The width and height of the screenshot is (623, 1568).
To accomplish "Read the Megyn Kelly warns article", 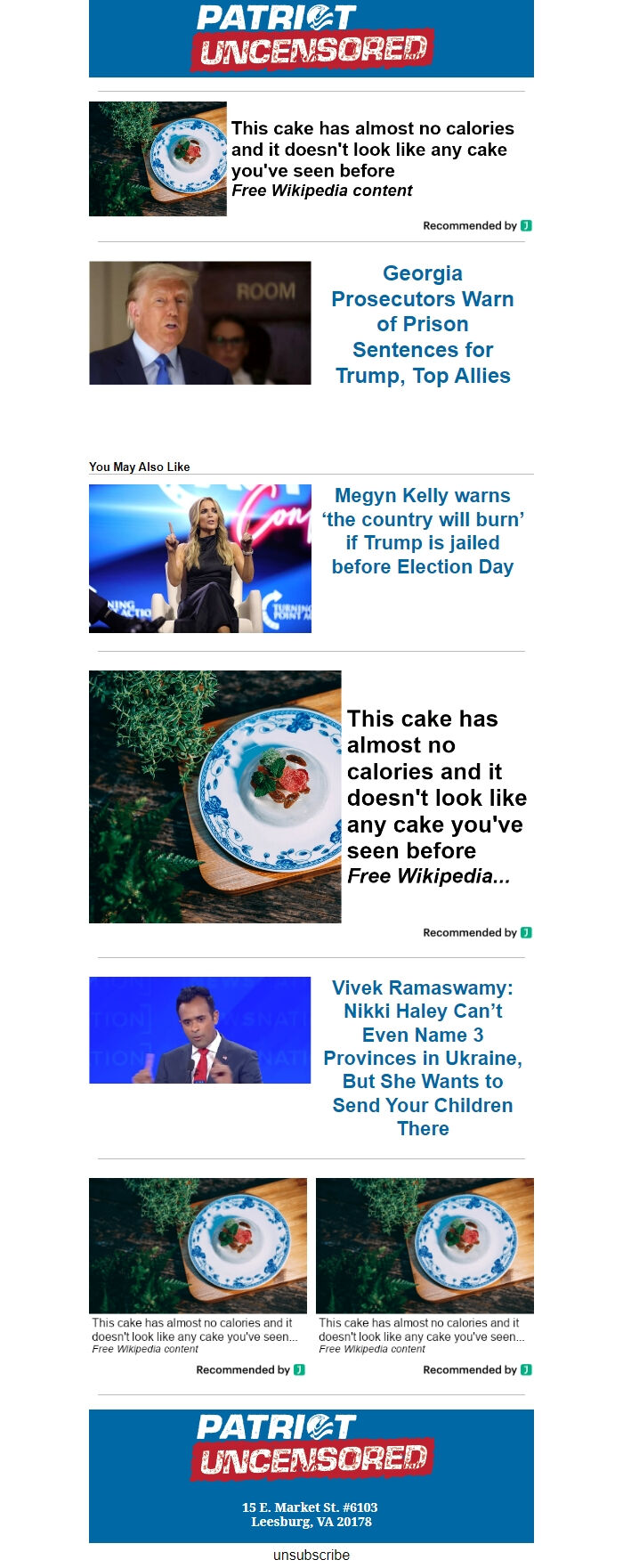I will pyautogui.click(x=423, y=531).
